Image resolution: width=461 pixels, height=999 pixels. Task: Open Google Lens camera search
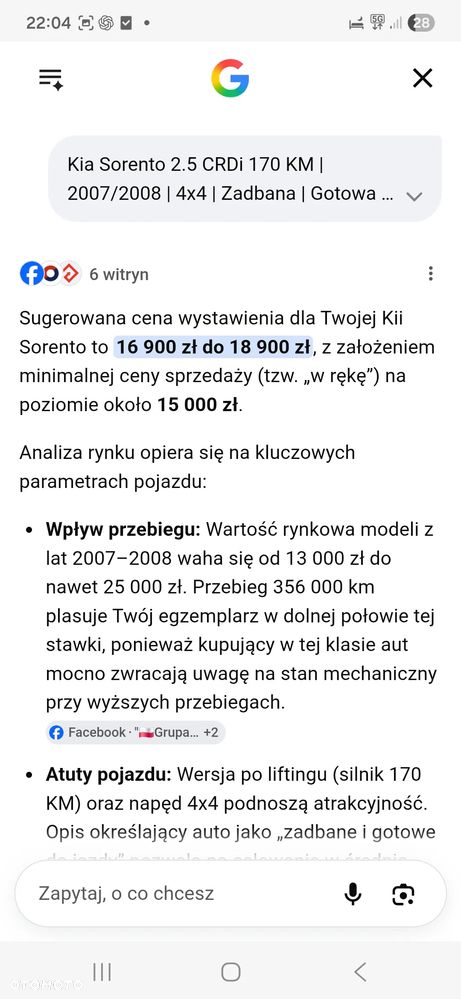403,895
